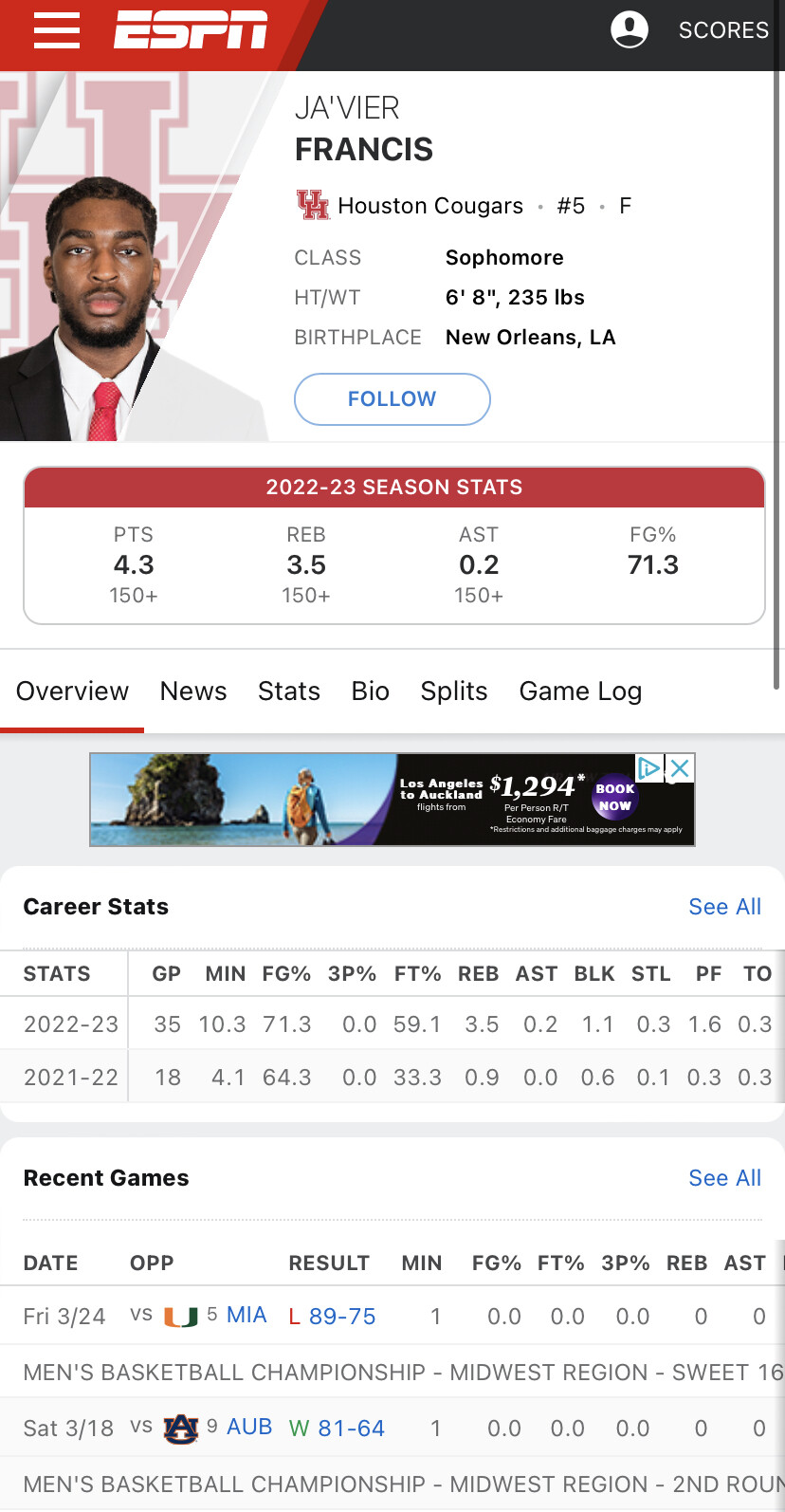Follow Ja'Vier Francis
The image size is (785, 1512).
coord(392,399)
